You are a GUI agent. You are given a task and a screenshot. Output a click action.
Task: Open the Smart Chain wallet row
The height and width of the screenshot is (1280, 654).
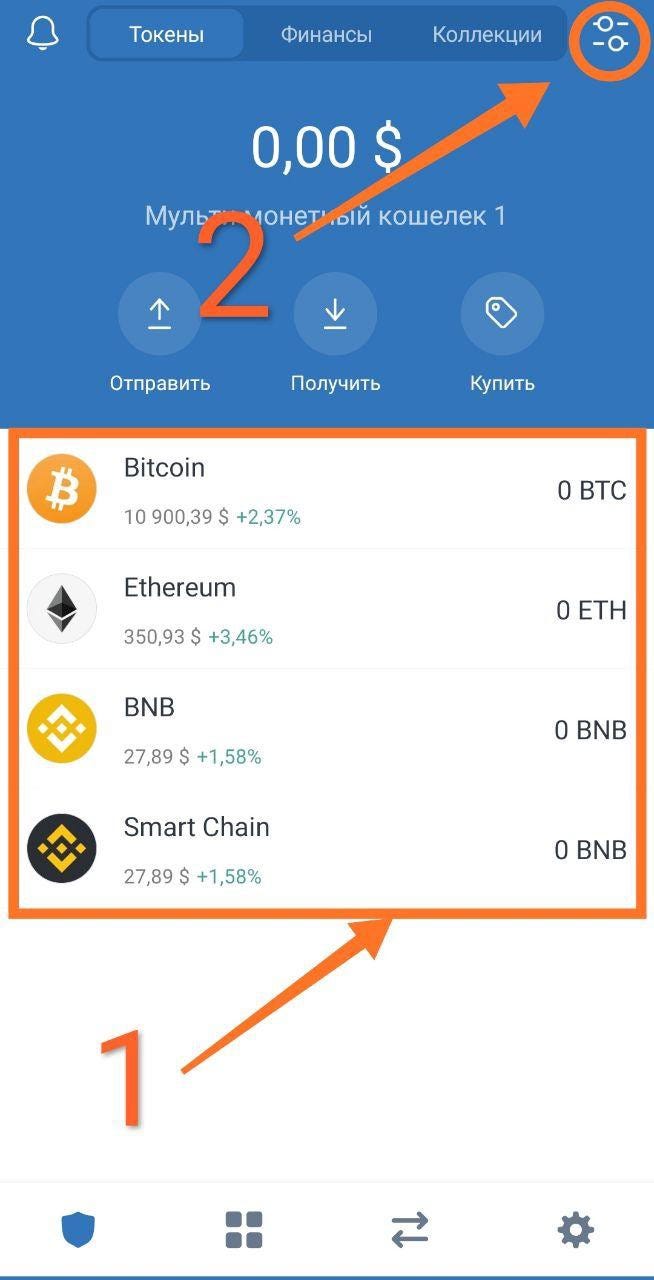pos(326,850)
